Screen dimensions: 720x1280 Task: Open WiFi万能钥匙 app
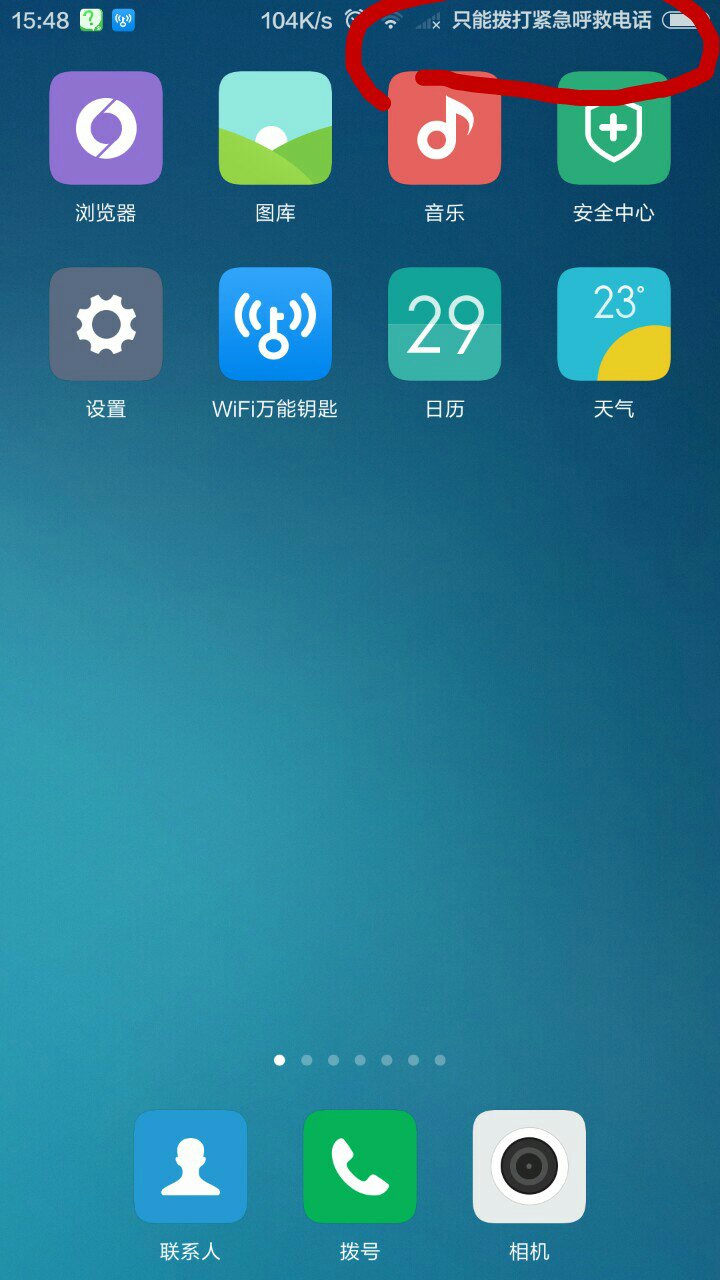[x=275, y=323]
